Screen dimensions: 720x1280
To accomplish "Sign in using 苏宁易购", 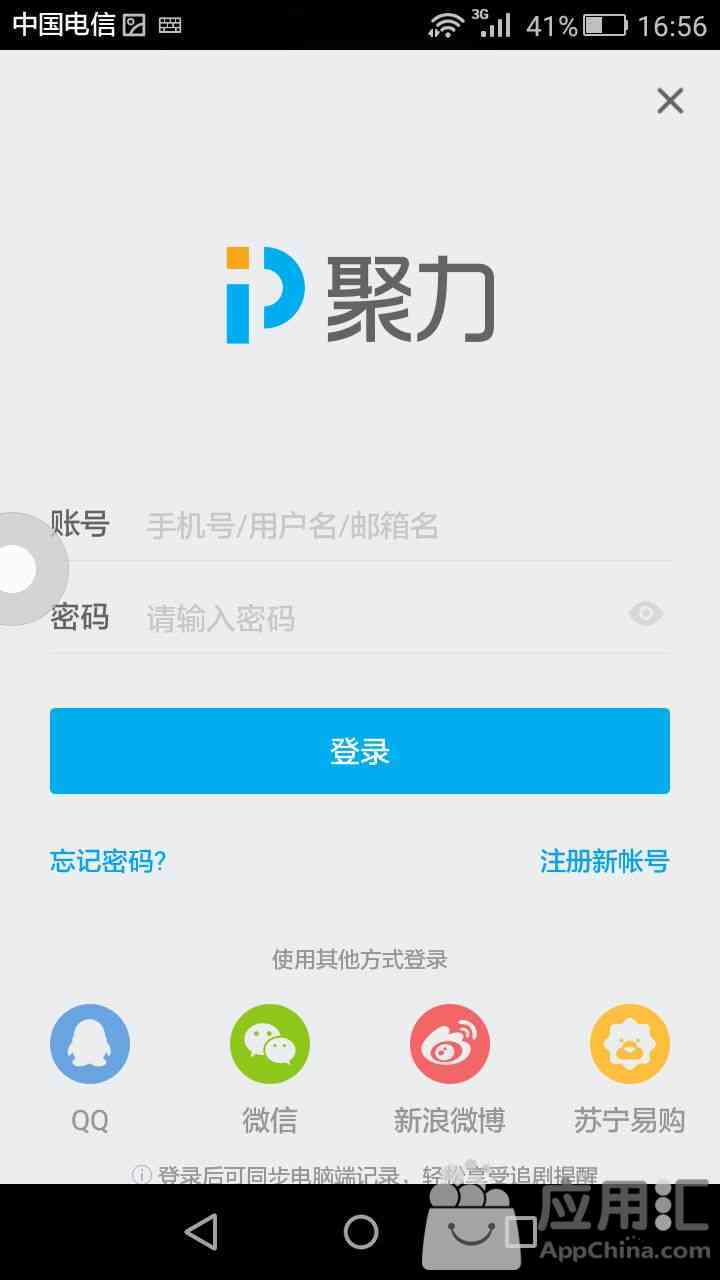I will point(630,1045).
